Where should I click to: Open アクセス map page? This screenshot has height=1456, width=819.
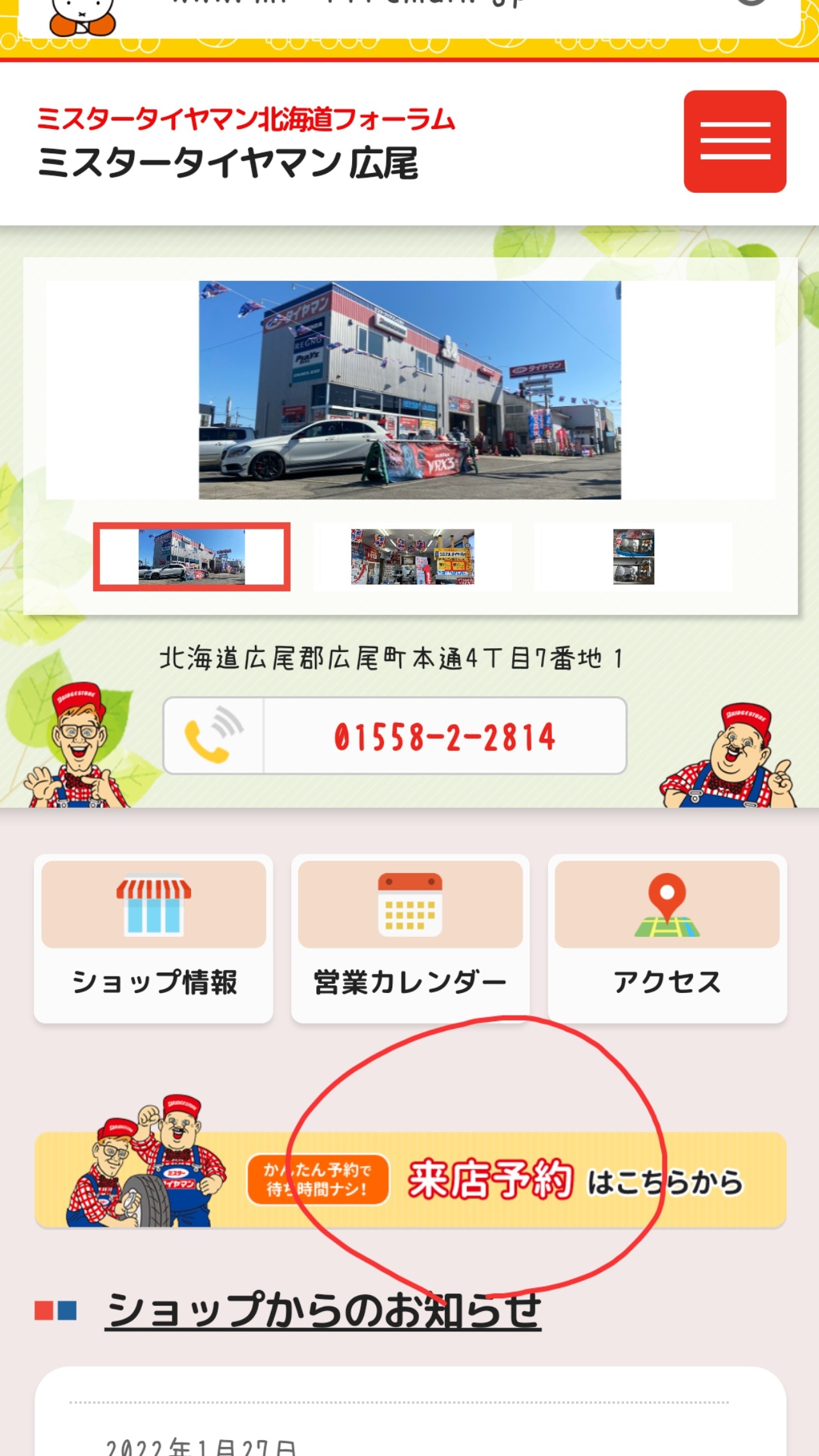point(667,938)
